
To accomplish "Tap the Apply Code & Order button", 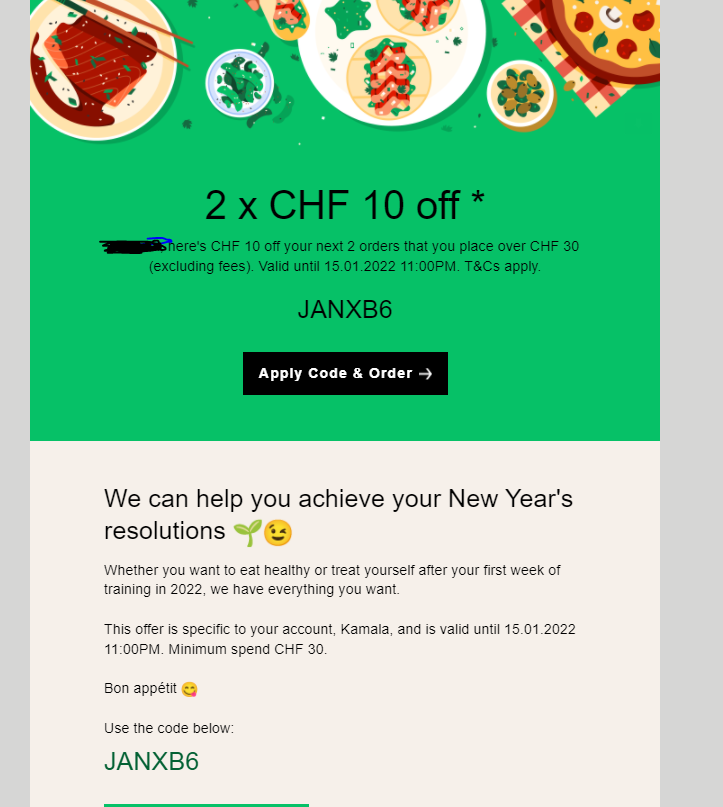I will pyautogui.click(x=345, y=373).
